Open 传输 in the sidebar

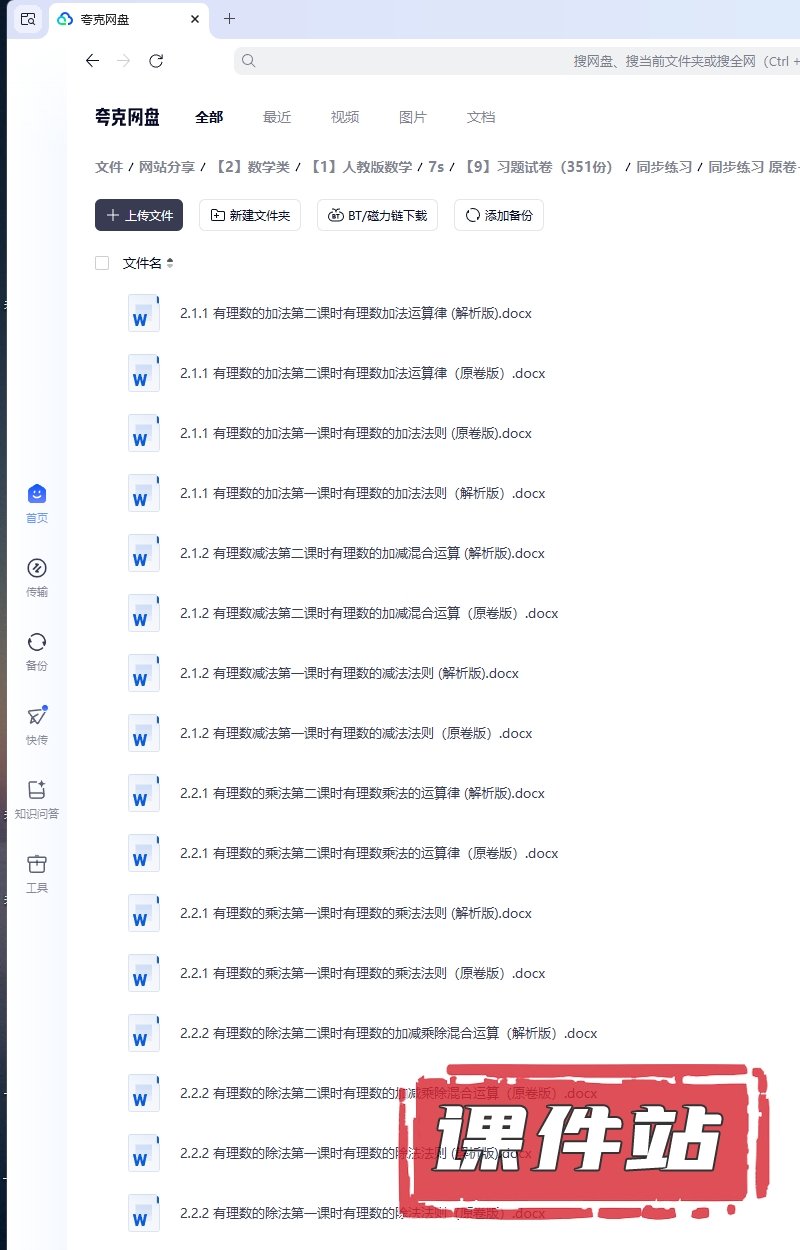coord(37,577)
